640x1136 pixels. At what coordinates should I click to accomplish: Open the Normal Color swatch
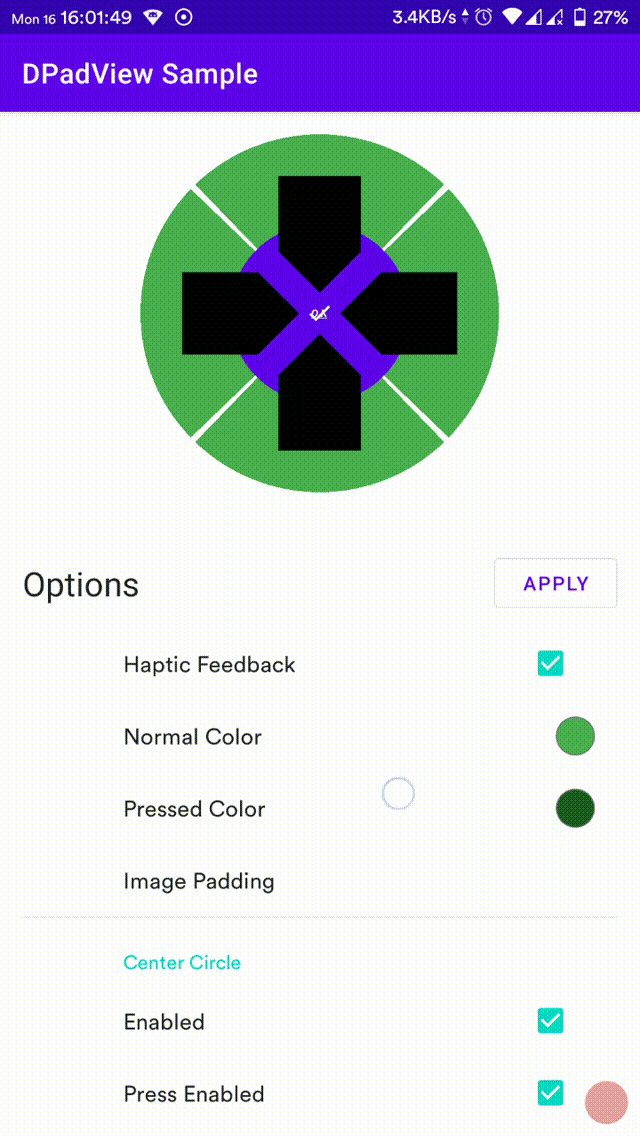[x=575, y=736]
